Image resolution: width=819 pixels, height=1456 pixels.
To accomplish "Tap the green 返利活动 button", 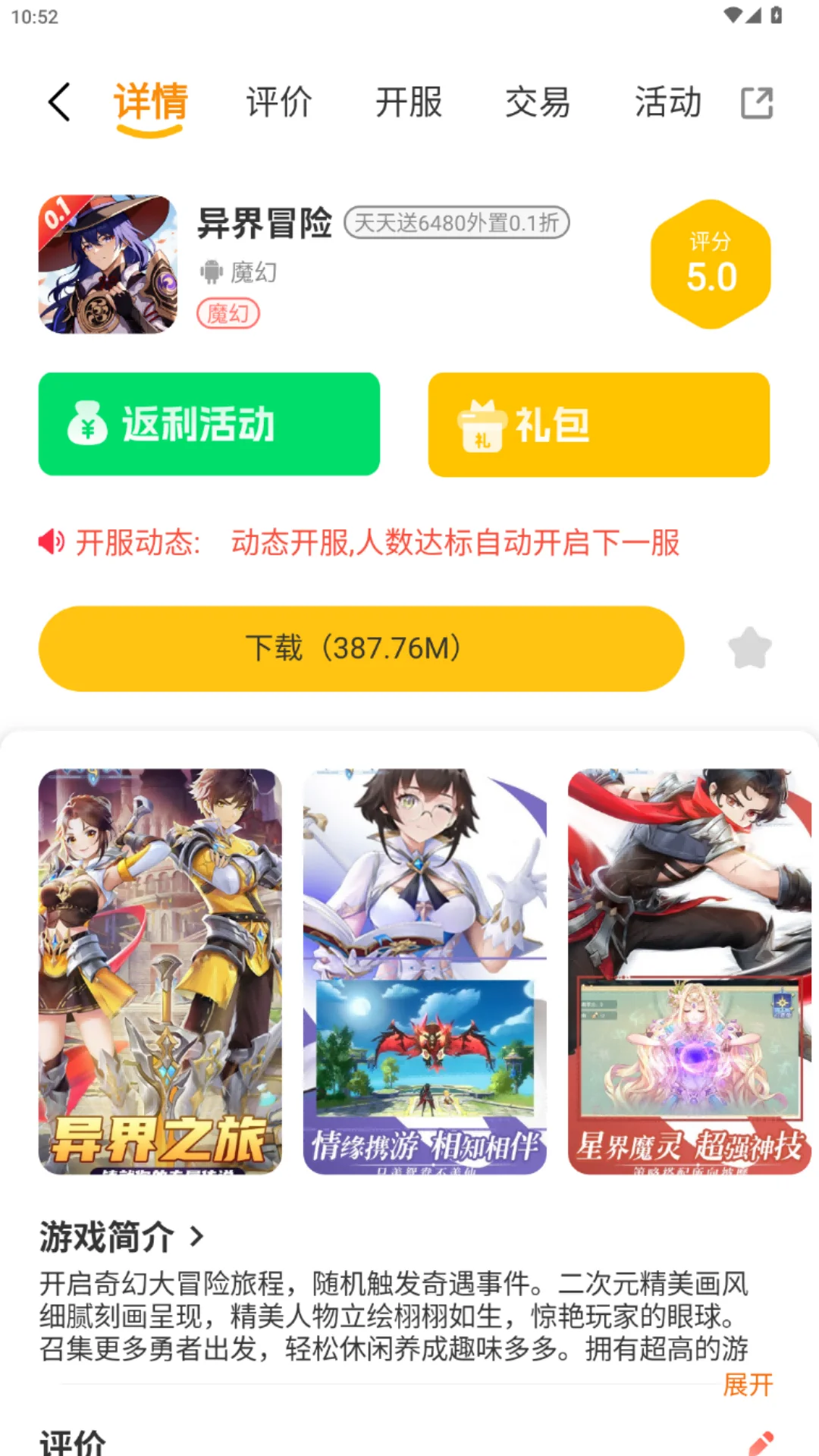I will click(x=210, y=424).
